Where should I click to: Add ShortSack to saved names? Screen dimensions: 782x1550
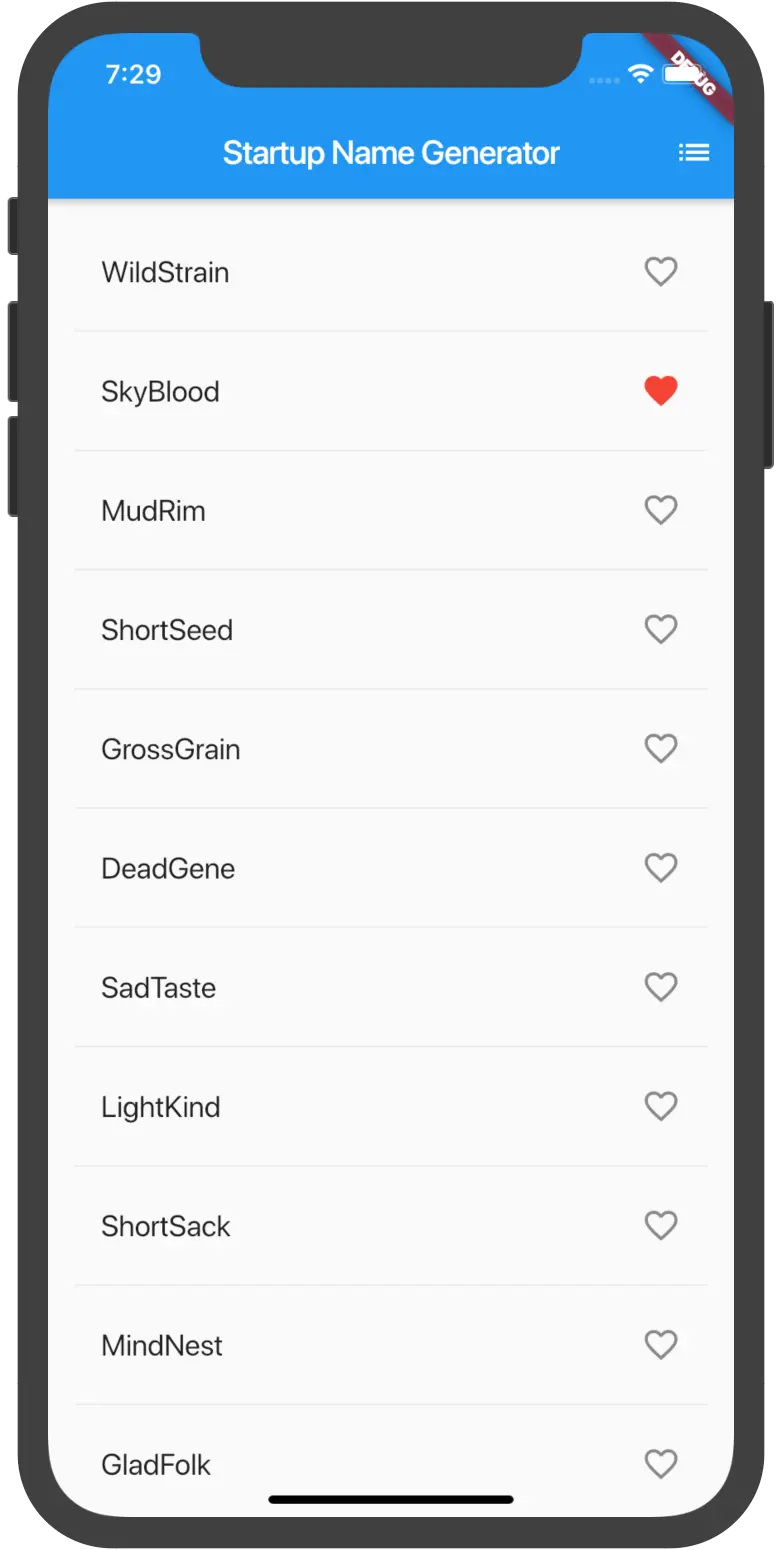tap(660, 1225)
